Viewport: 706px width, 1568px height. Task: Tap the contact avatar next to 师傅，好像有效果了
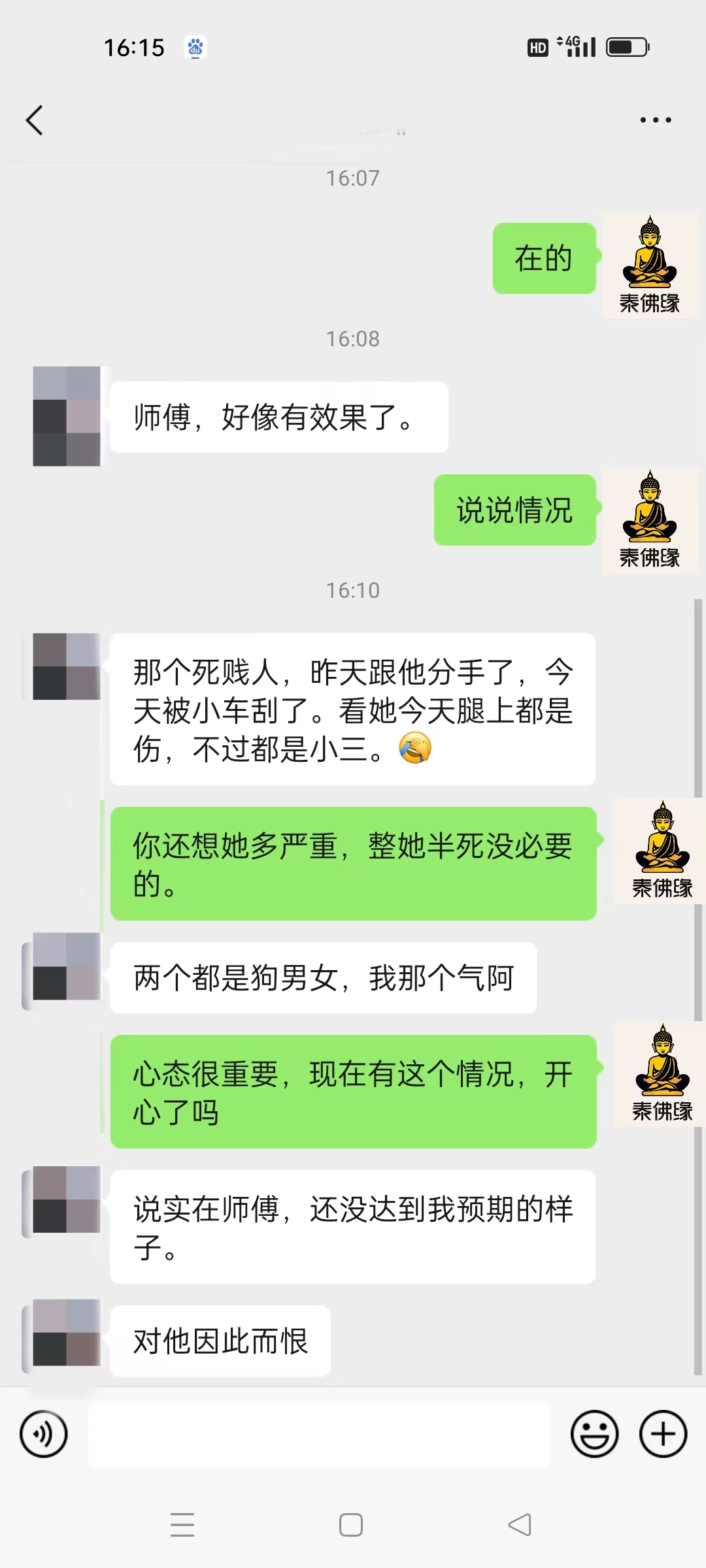67,416
